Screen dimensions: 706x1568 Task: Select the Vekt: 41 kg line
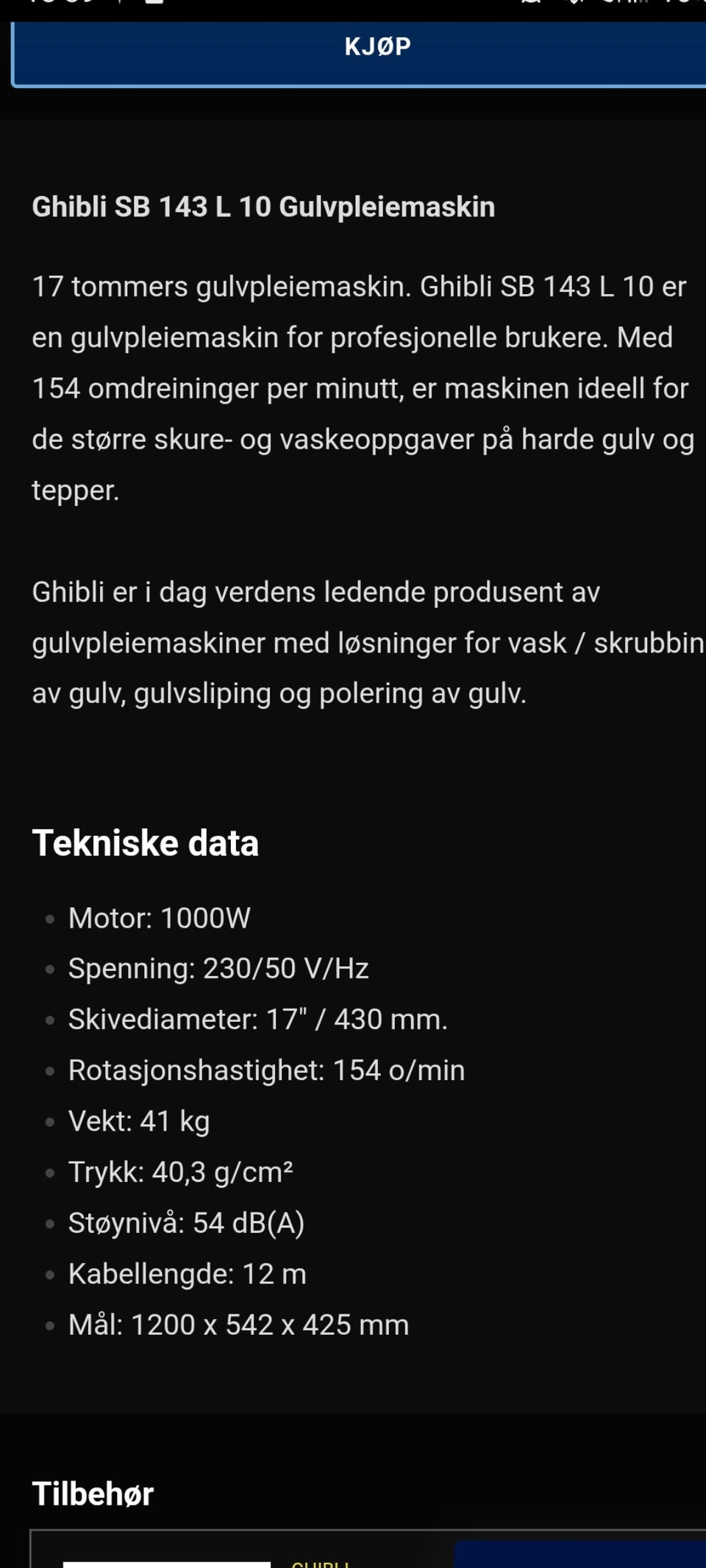137,1122
